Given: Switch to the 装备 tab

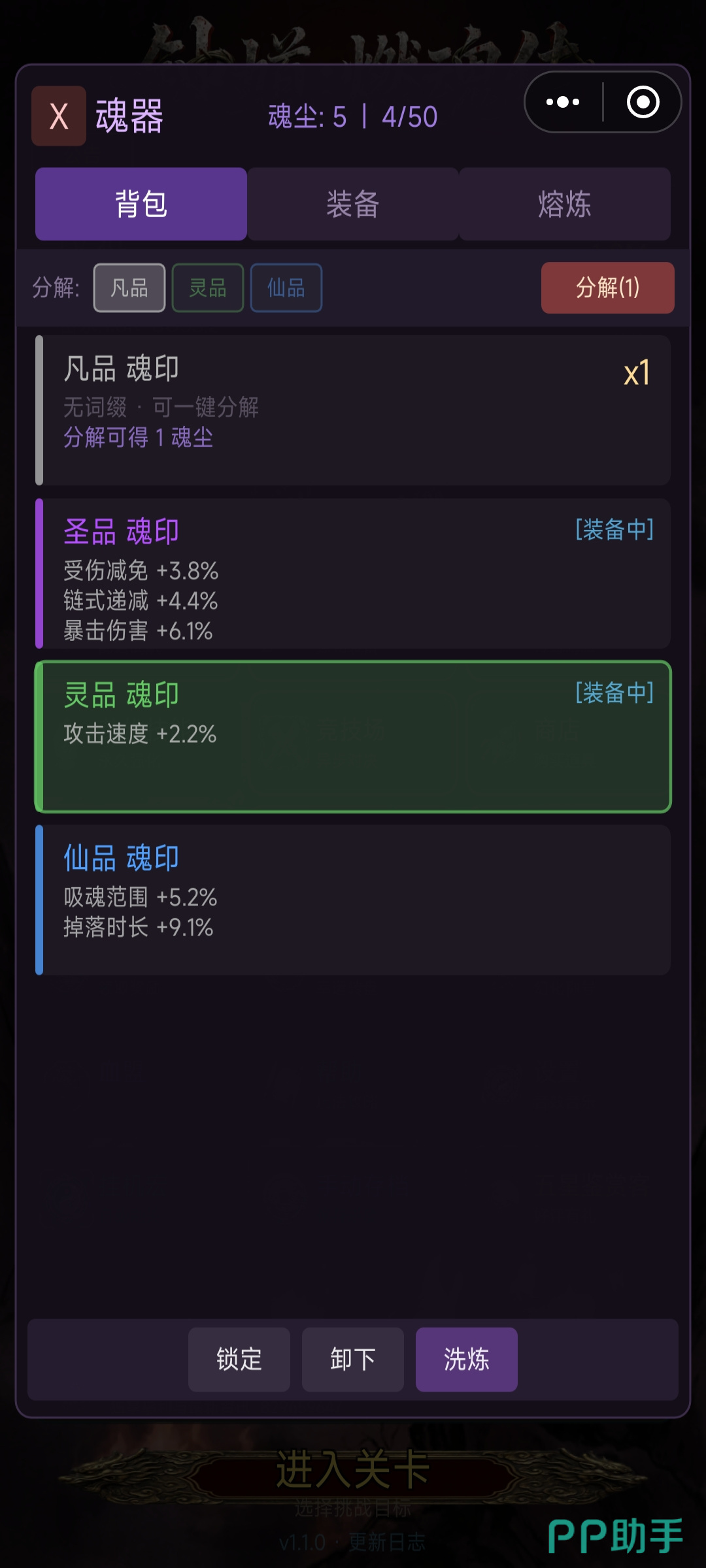Looking at the screenshot, I should (353, 204).
